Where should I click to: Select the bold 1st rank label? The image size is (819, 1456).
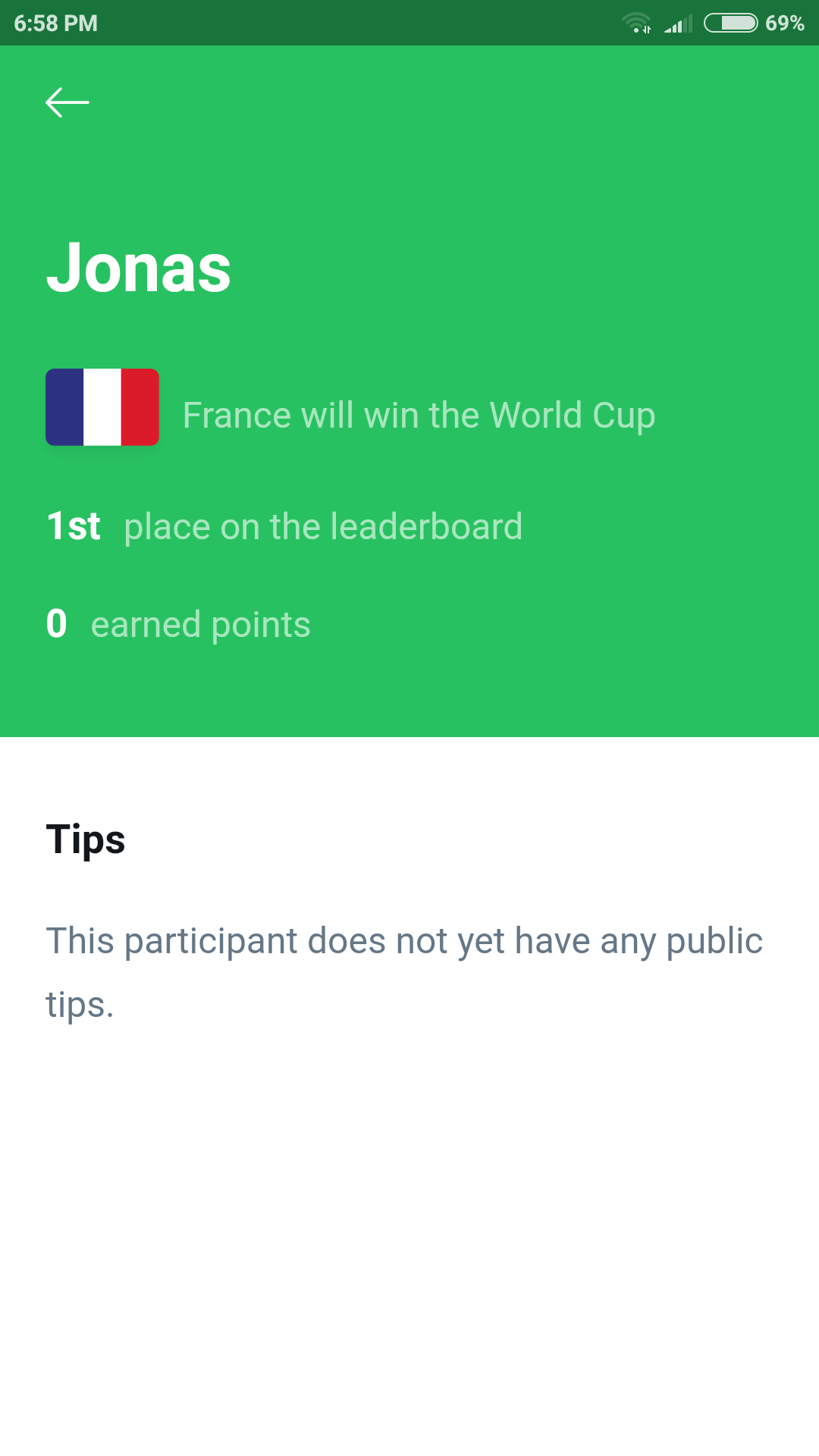[73, 526]
